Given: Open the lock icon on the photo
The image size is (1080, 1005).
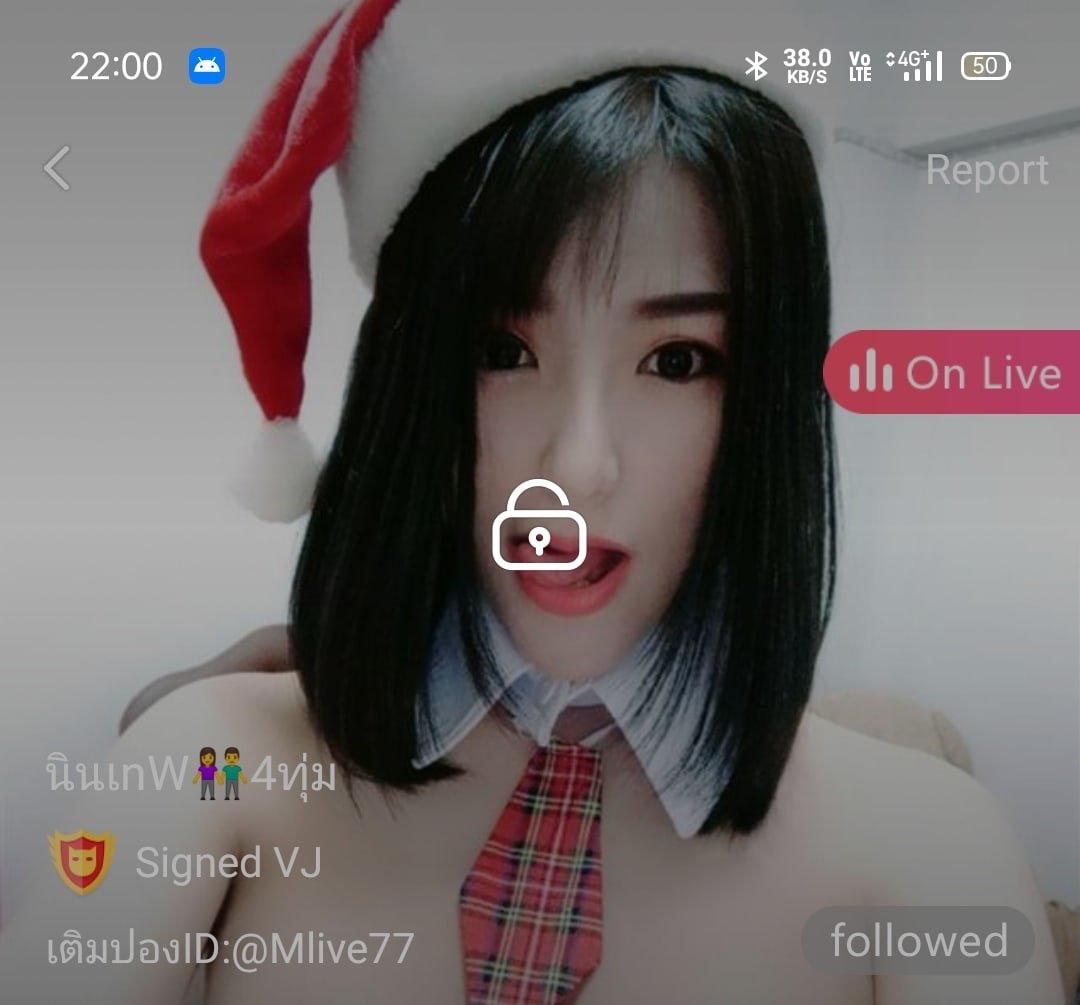Looking at the screenshot, I should (539, 526).
